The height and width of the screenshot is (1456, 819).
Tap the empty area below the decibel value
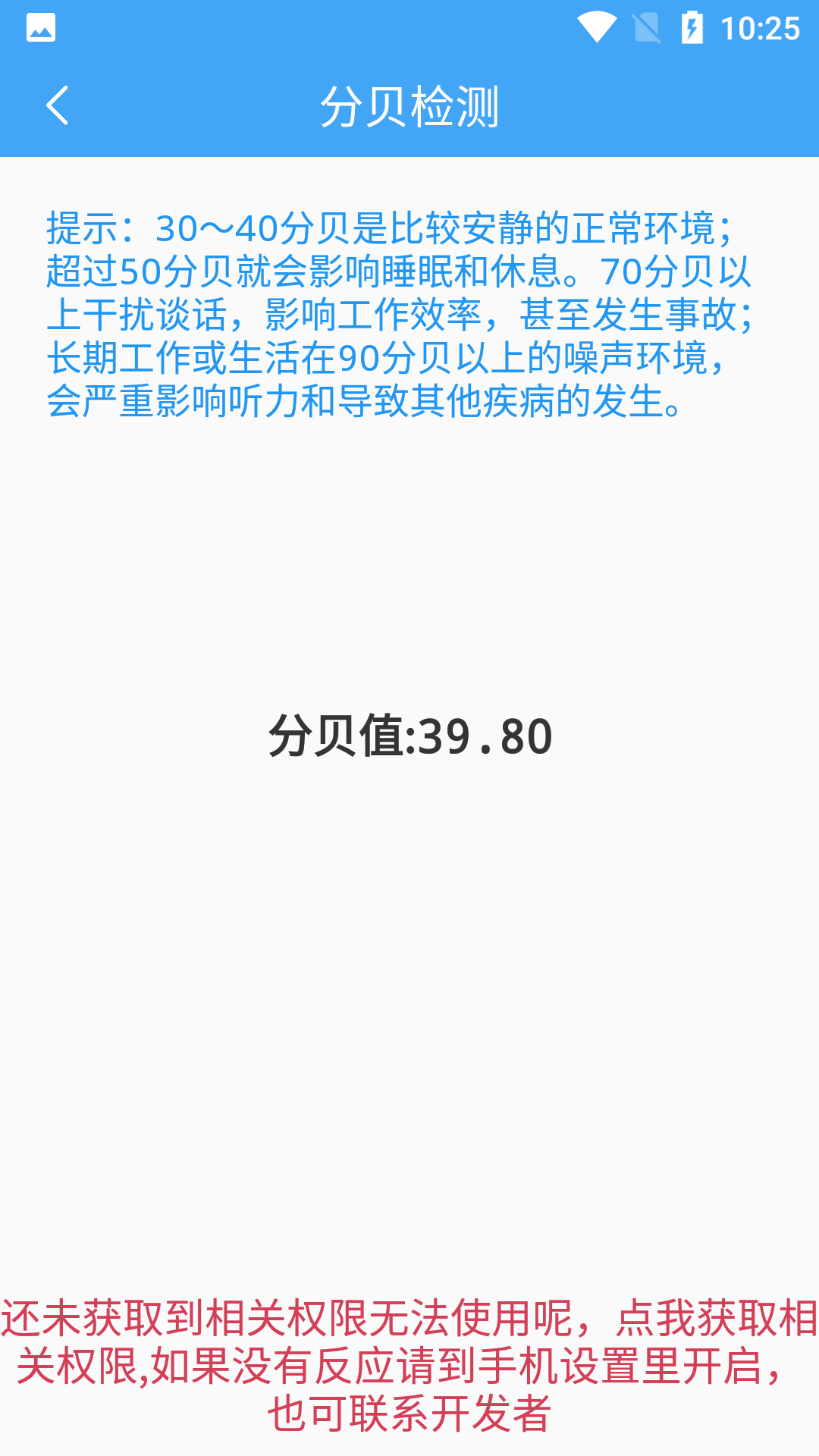[409, 986]
